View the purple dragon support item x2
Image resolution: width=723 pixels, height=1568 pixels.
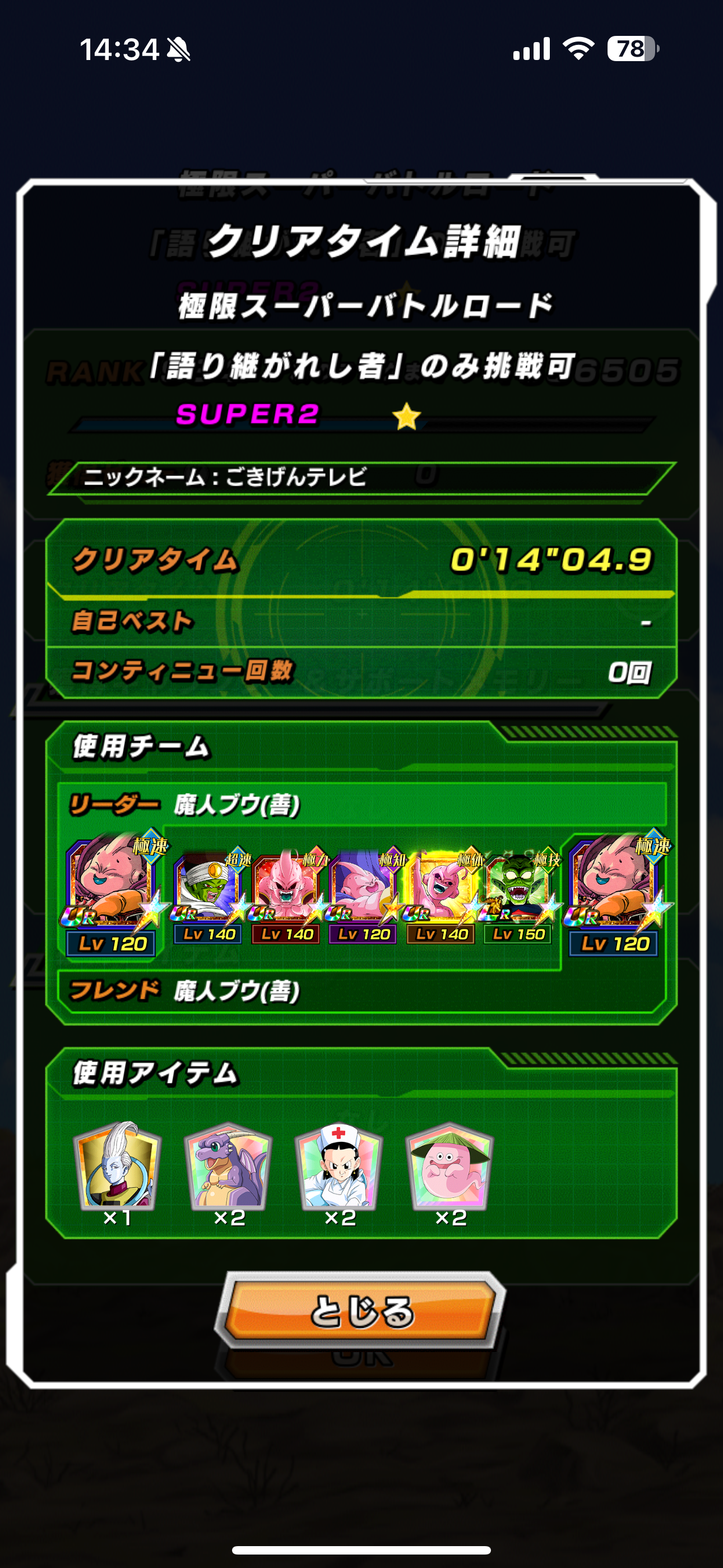228,1166
